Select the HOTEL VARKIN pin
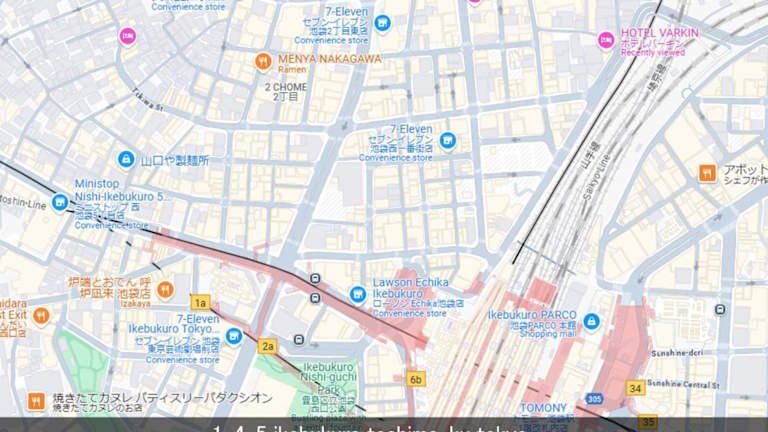The image size is (768, 432). coord(606,40)
